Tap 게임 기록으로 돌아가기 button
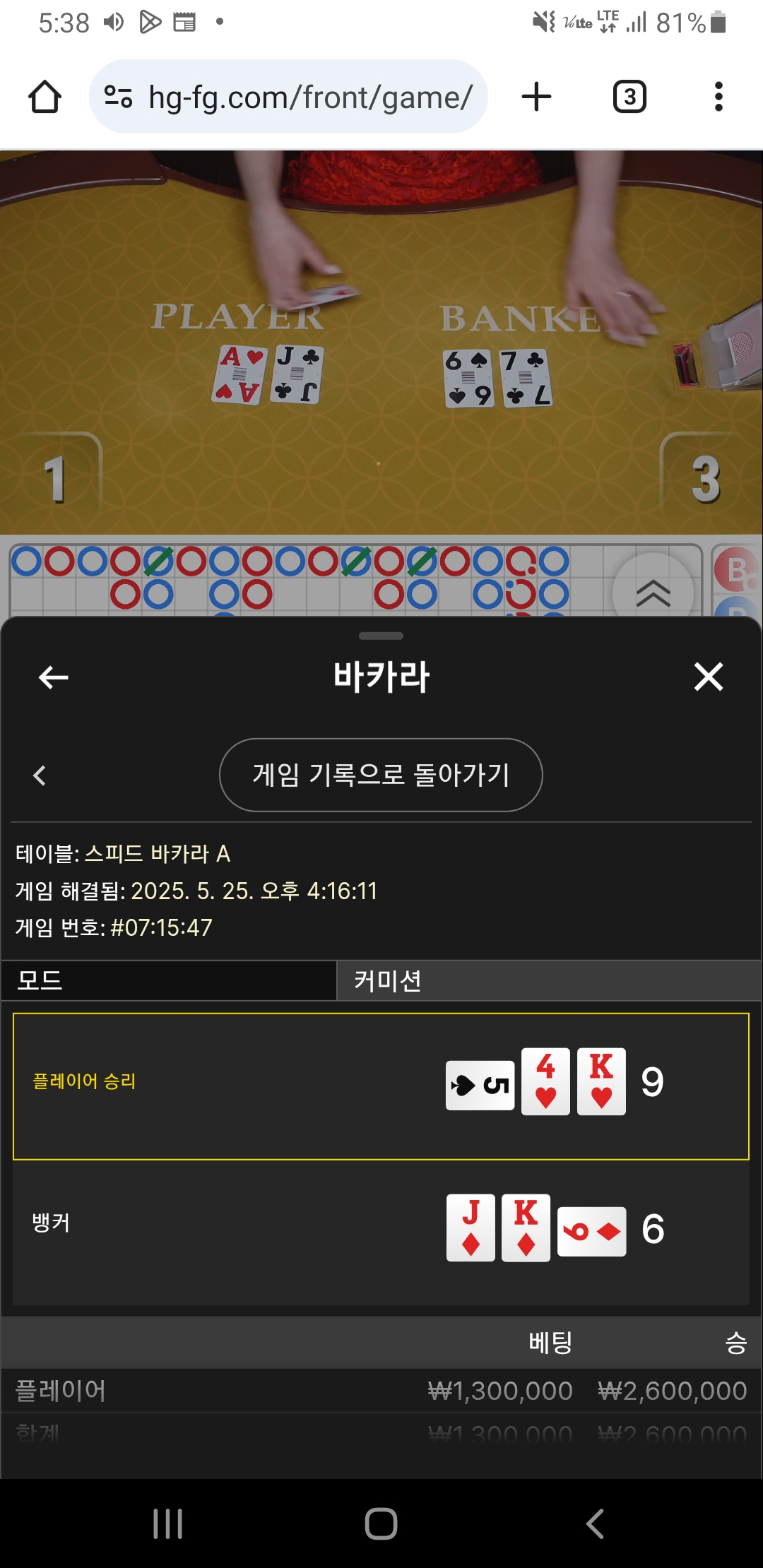The width and height of the screenshot is (763, 1568). [x=381, y=775]
